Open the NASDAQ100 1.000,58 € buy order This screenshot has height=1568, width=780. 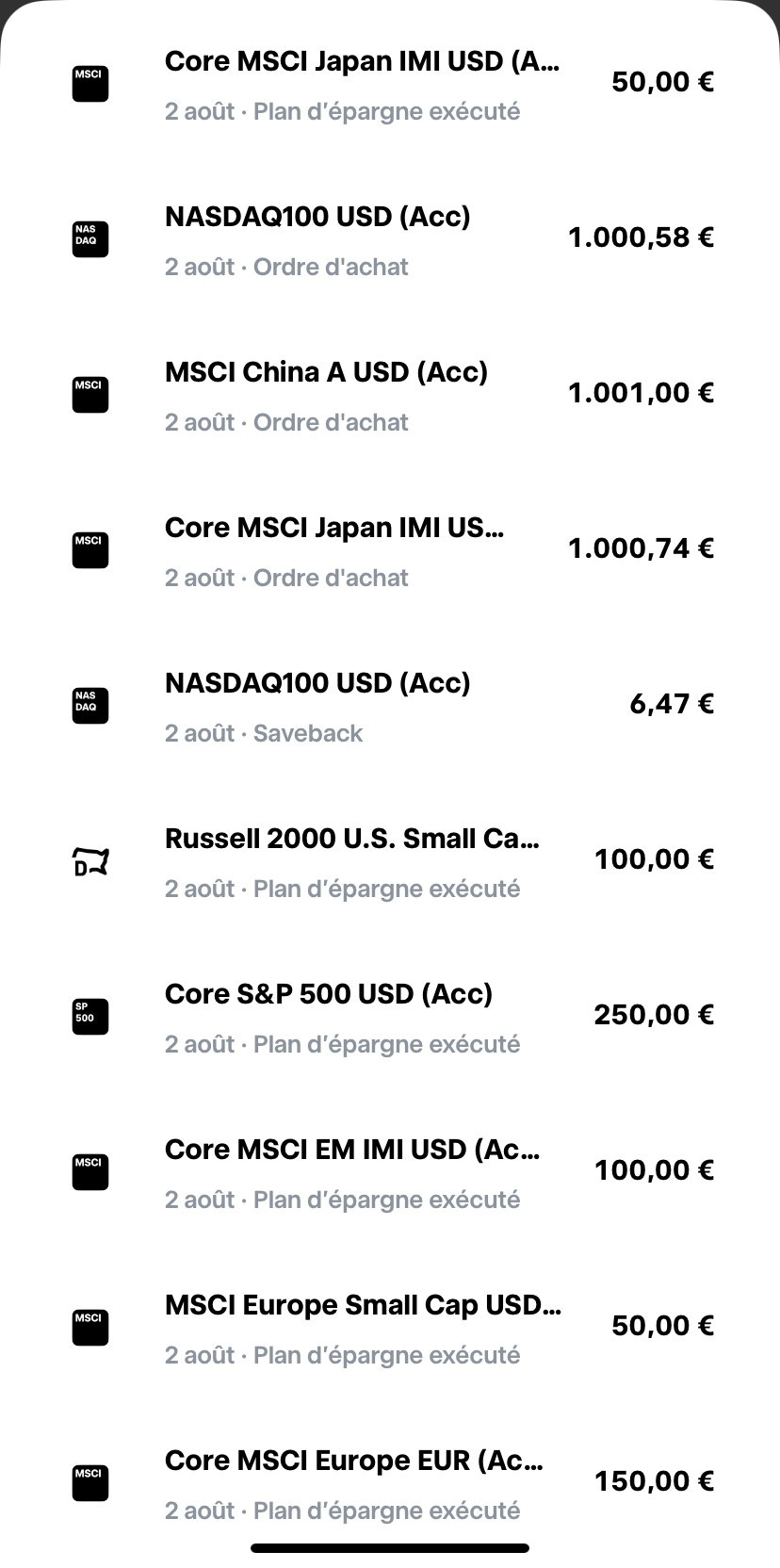(x=390, y=240)
